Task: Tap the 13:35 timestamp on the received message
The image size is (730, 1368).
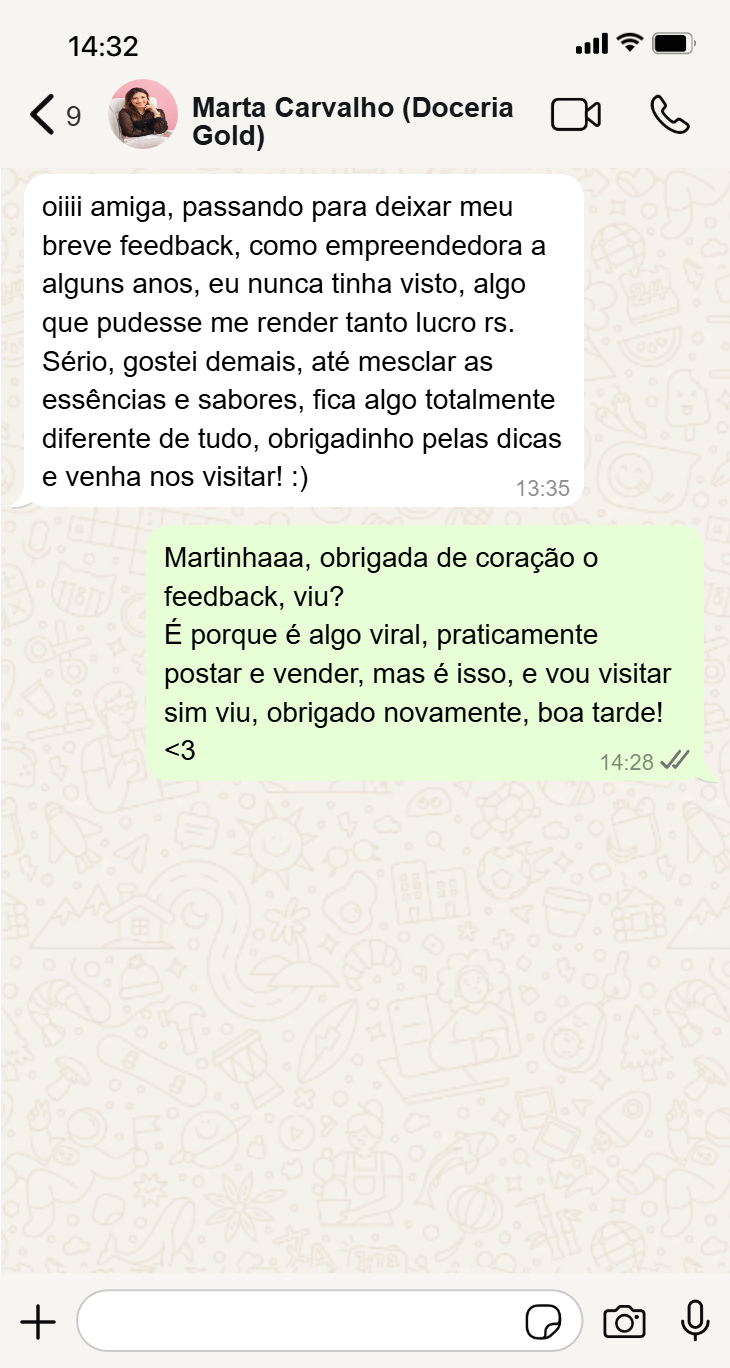Action: pos(545,488)
